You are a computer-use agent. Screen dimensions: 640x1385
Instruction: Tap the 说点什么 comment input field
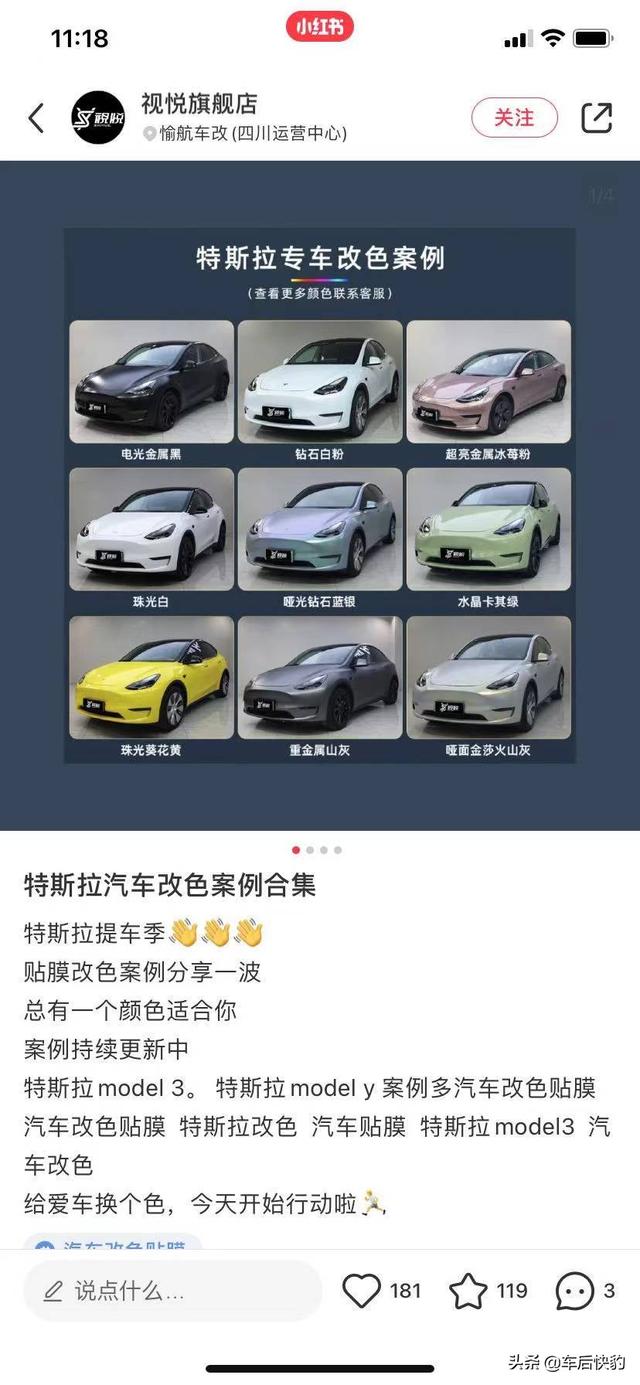pyautogui.click(x=172, y=1291)
